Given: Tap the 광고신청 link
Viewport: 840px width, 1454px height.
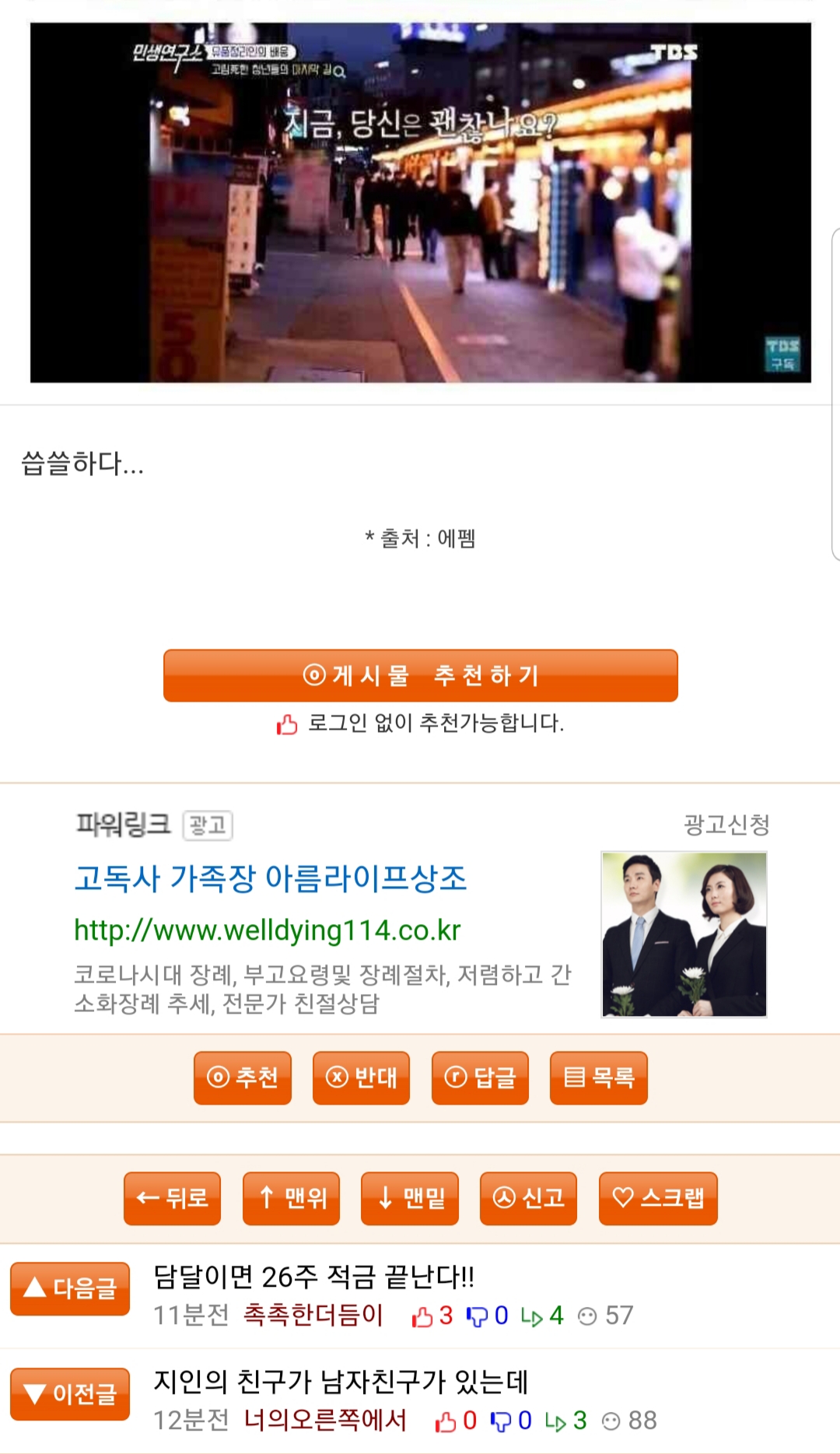Looking at the screenshot, I should point(726,825).
